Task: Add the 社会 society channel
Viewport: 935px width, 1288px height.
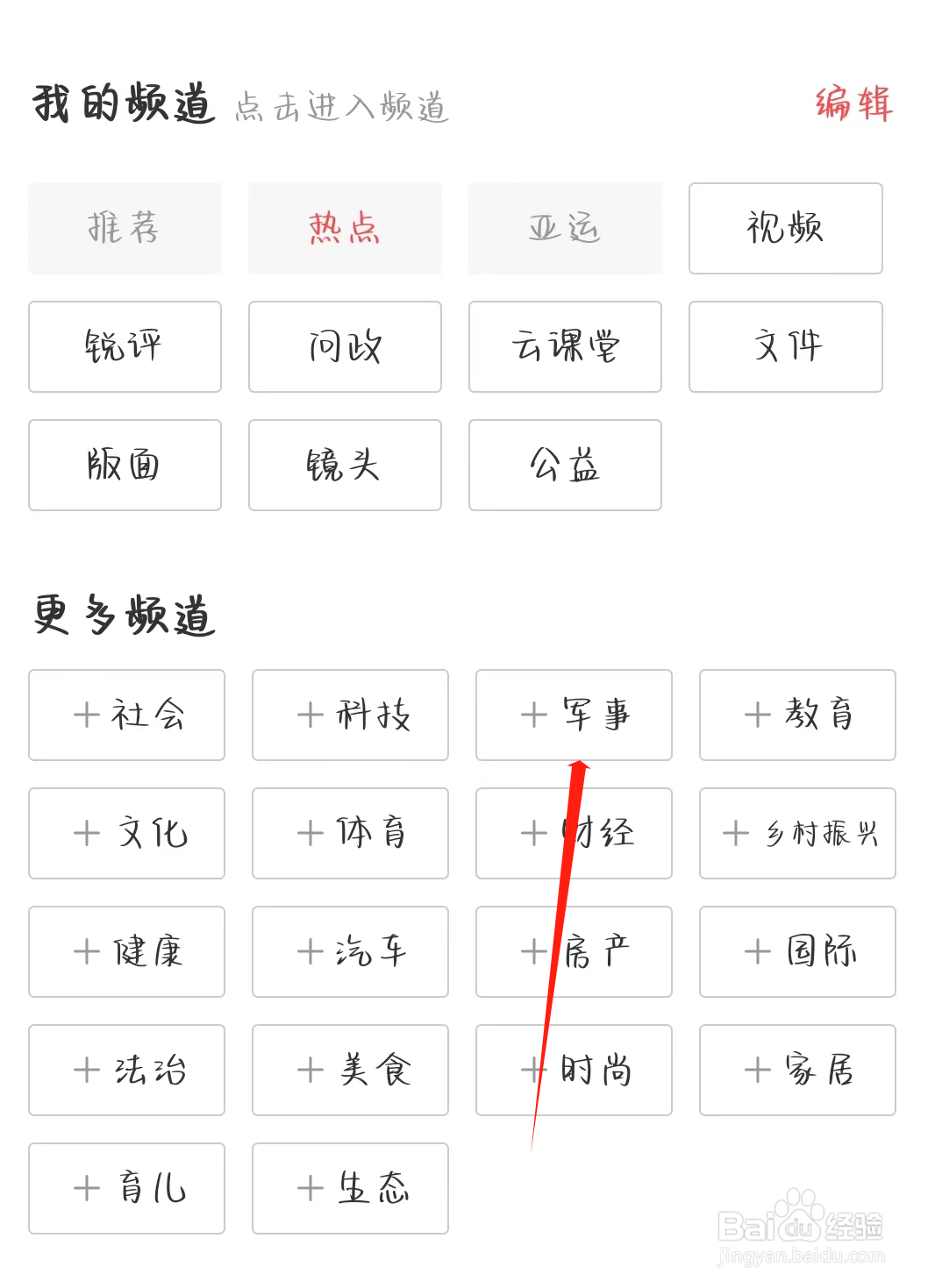Action: (126, 715)
